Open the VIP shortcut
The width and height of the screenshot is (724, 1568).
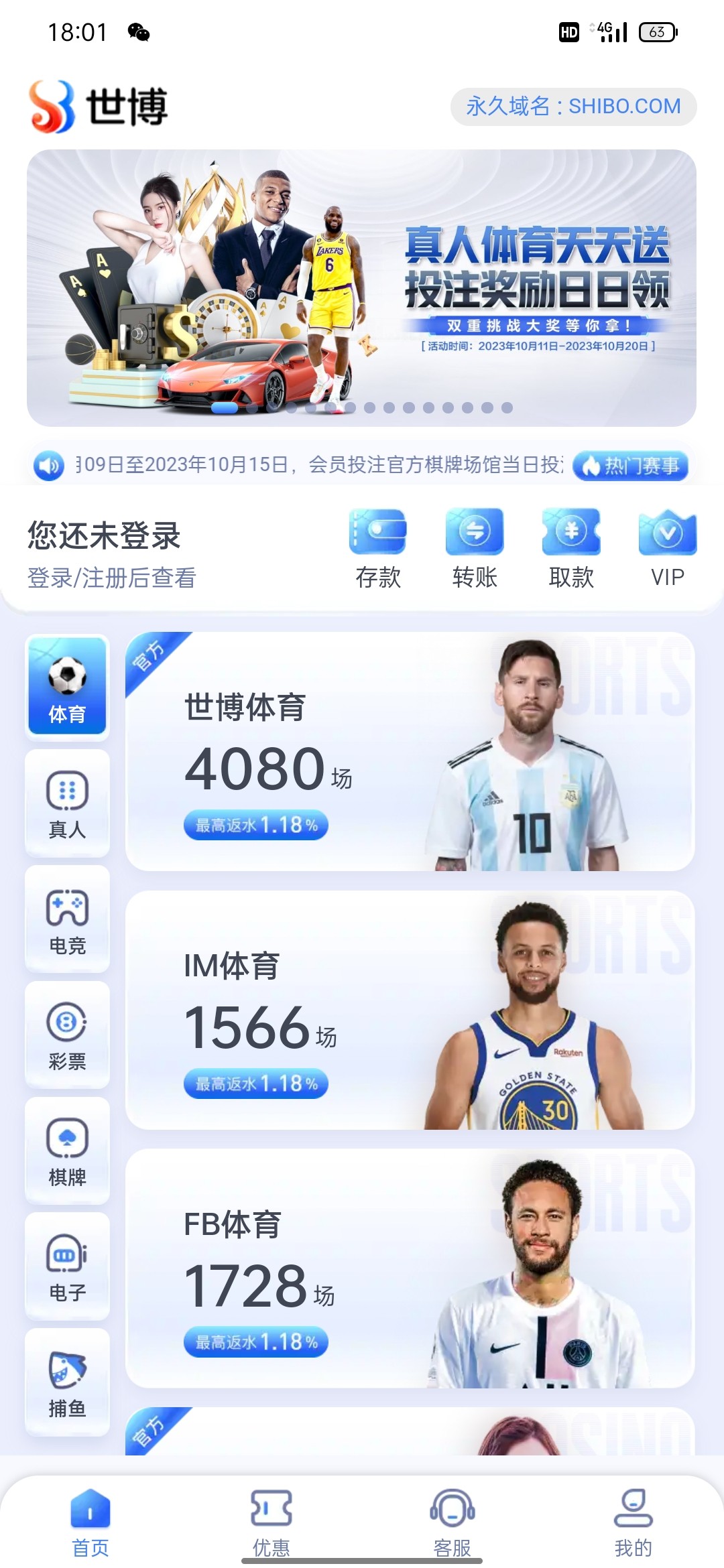(668, 548)
